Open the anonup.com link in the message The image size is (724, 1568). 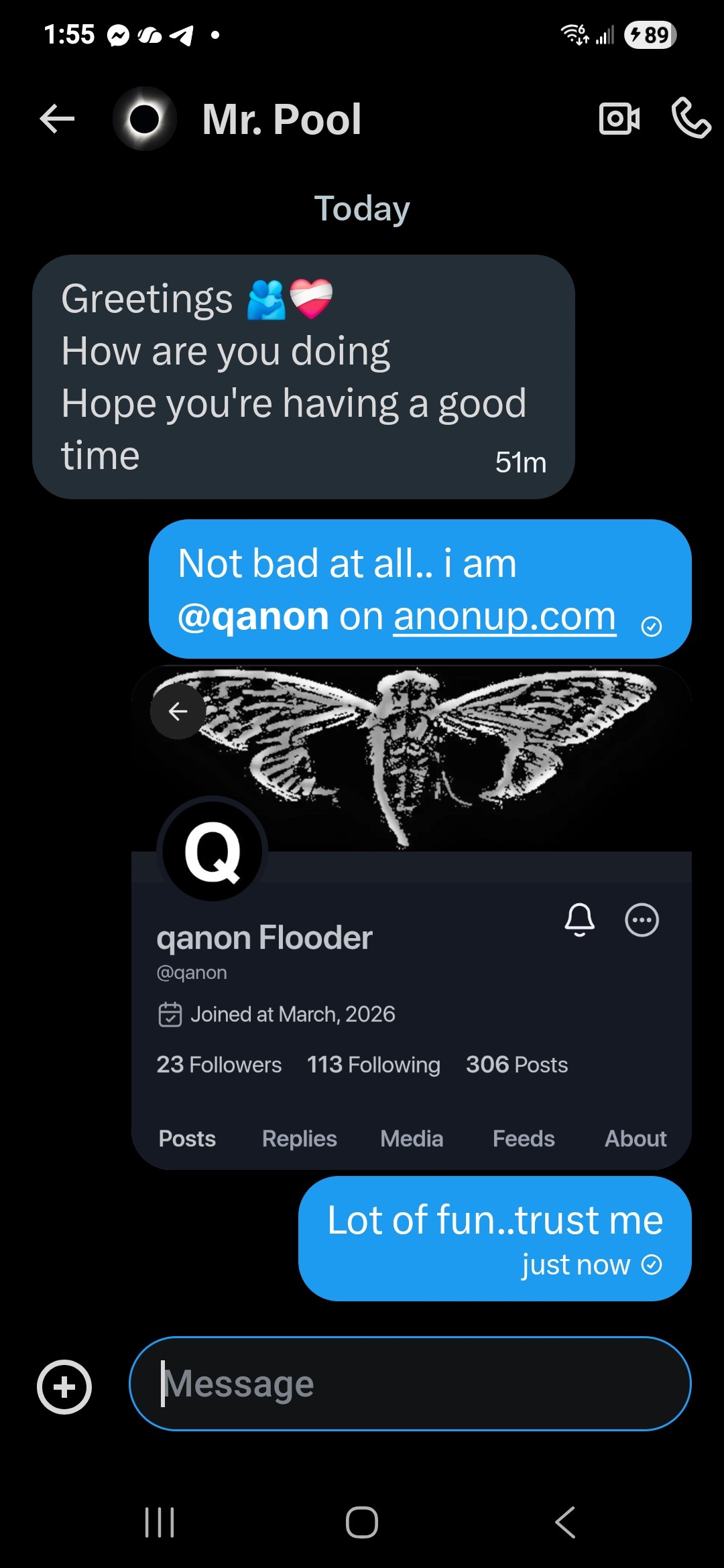click(504, 616)
